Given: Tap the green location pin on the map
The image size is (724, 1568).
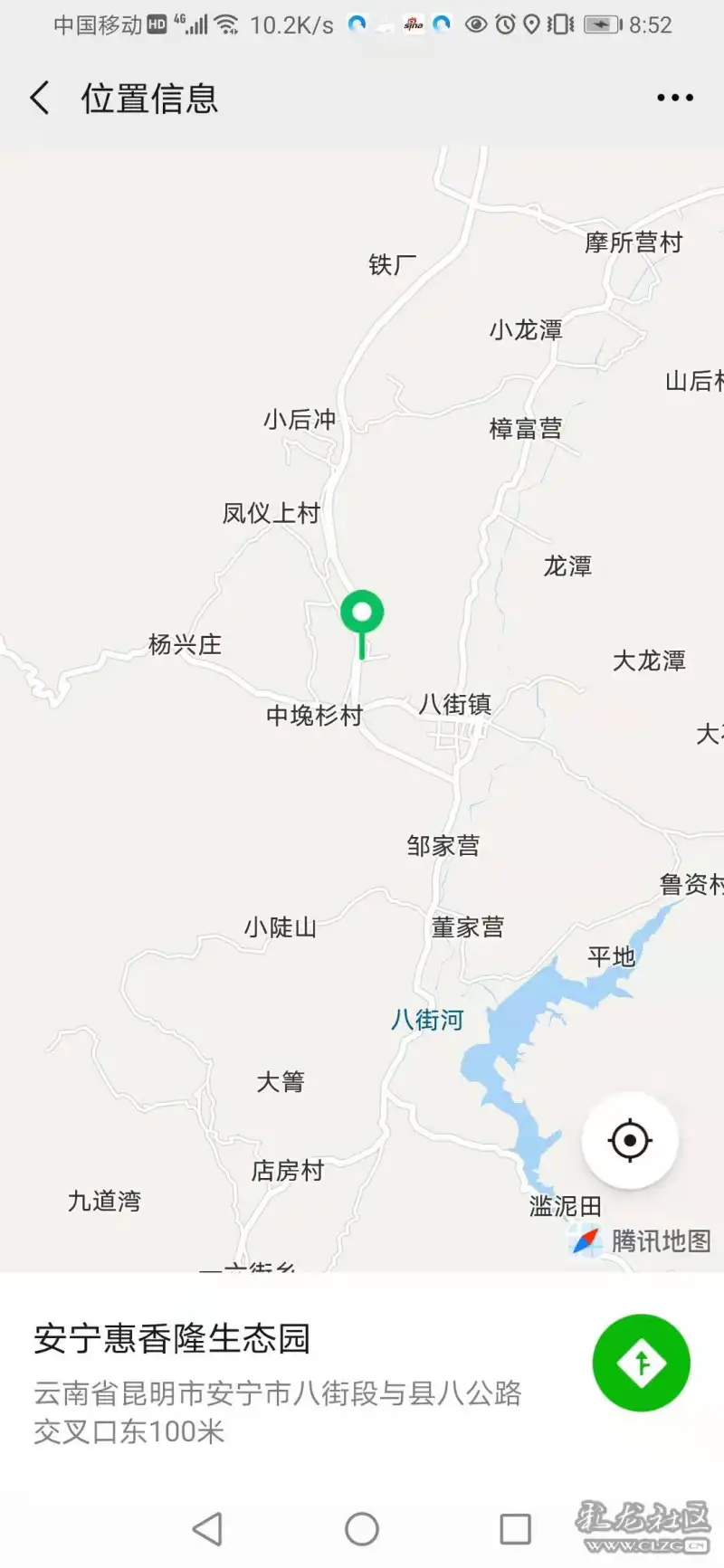Looking at the screenshot, I should [x=362, y=615].
